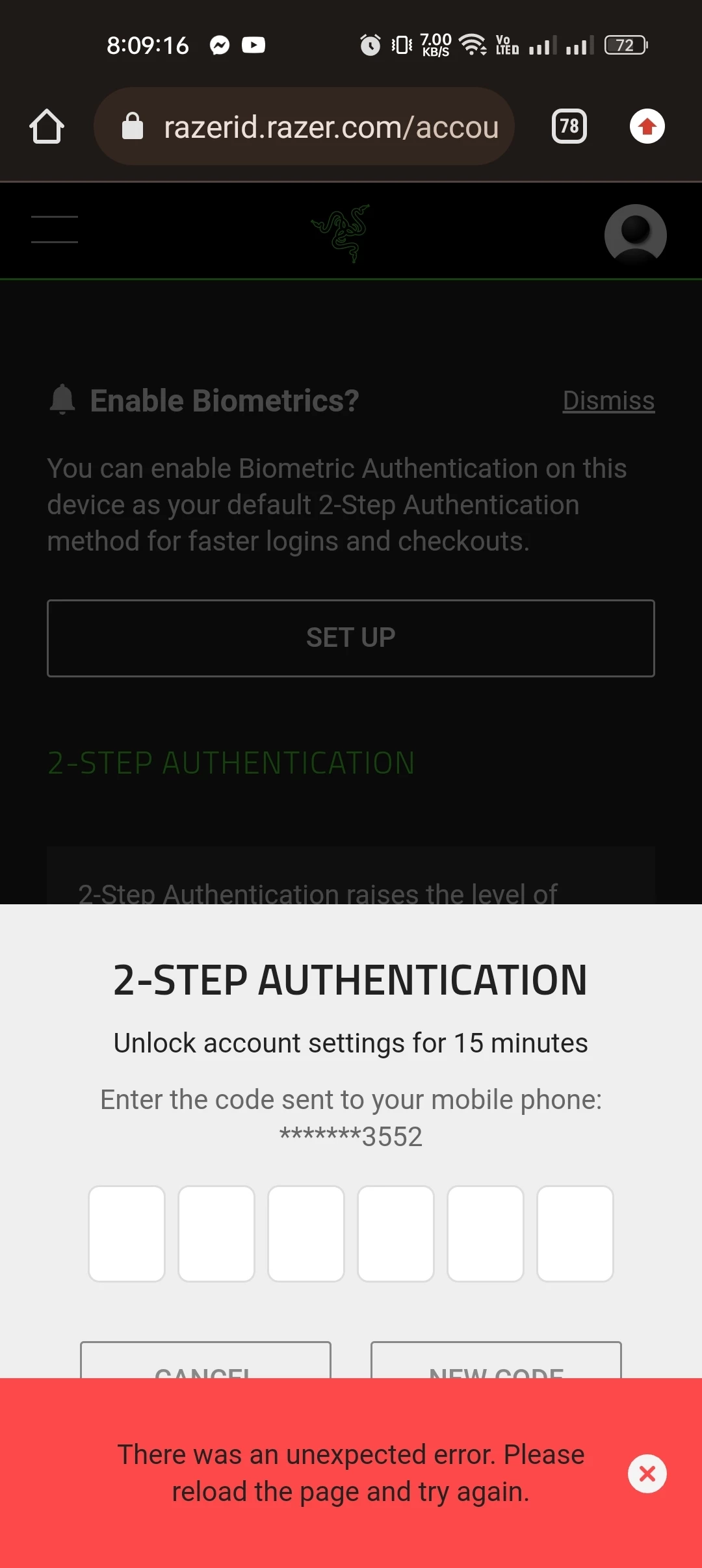The height and width of the screenshot is (1568, 702).
Task: Open the tab switcher showing 78
Action: [x=569, y=126]
